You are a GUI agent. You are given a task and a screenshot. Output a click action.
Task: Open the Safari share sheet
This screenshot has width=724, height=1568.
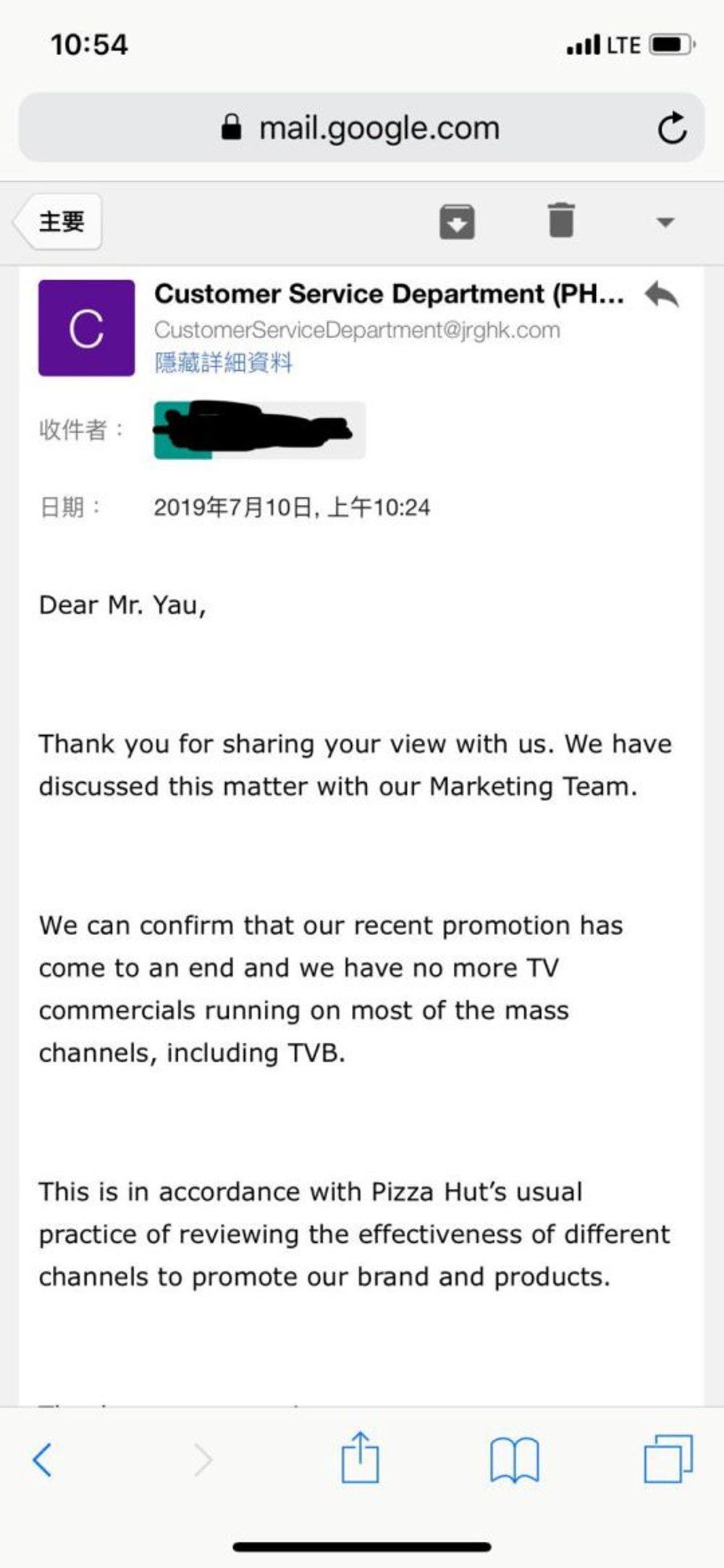point(360,1456)
